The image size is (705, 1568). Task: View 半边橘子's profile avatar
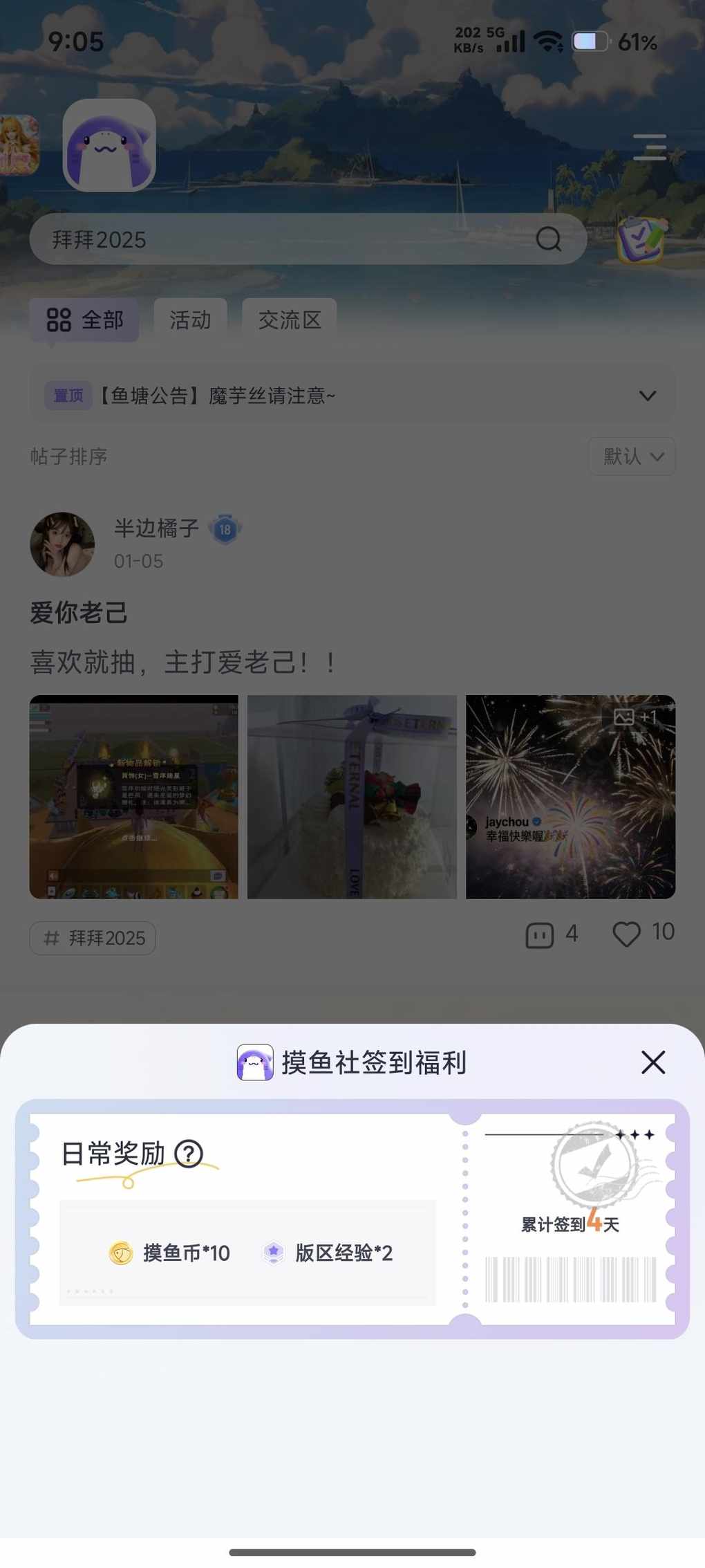pyautogui.click(x=62, y=544)
